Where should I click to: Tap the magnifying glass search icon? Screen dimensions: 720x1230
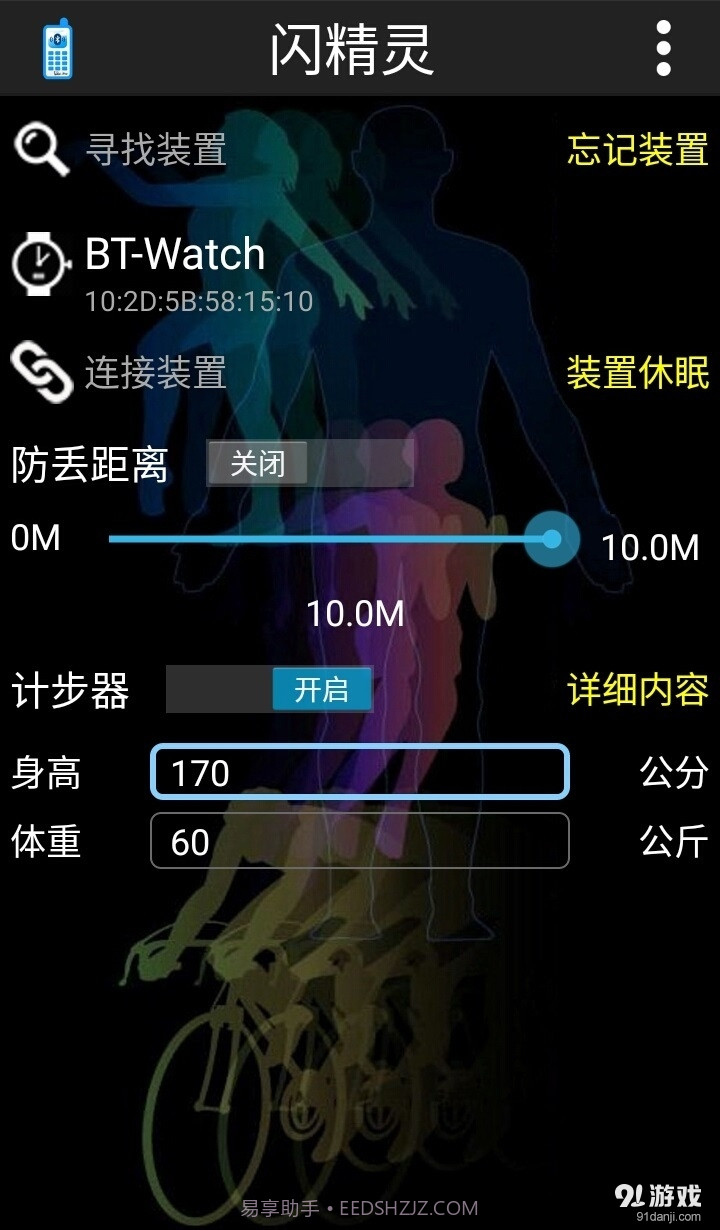(42, 150)
